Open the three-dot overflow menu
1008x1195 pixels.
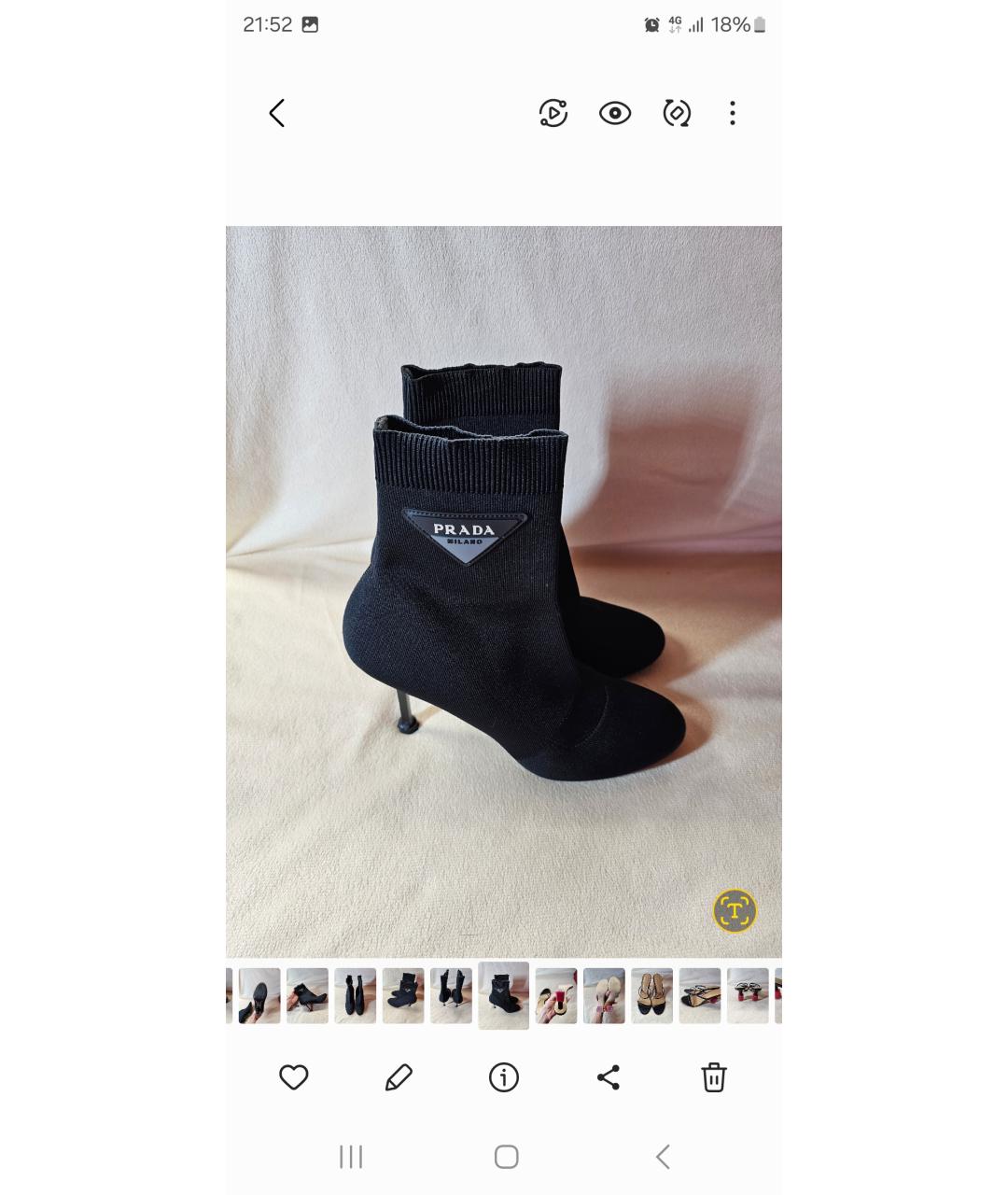(733, 114)
